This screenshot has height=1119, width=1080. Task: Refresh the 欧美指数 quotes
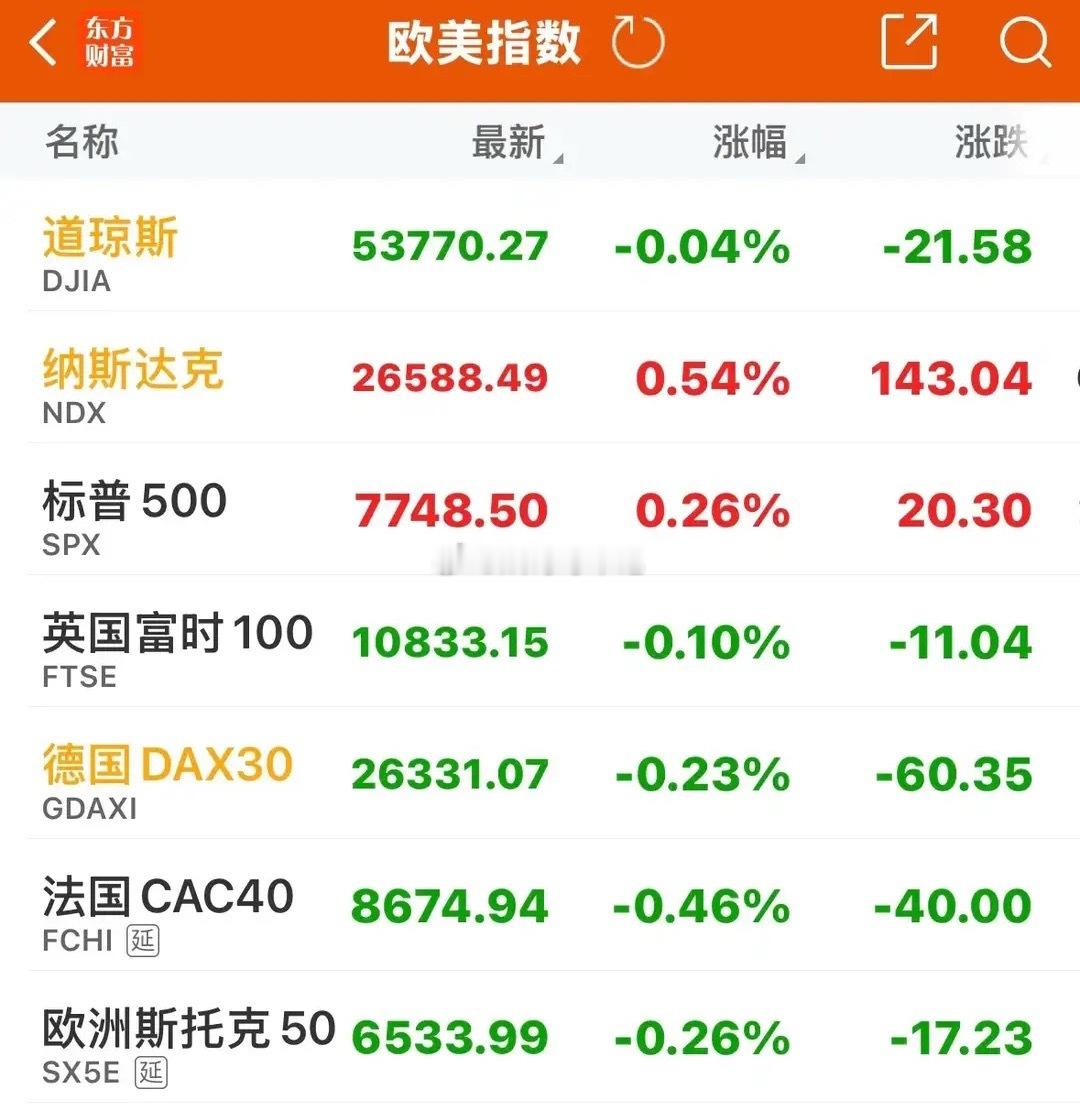point(637,42)
